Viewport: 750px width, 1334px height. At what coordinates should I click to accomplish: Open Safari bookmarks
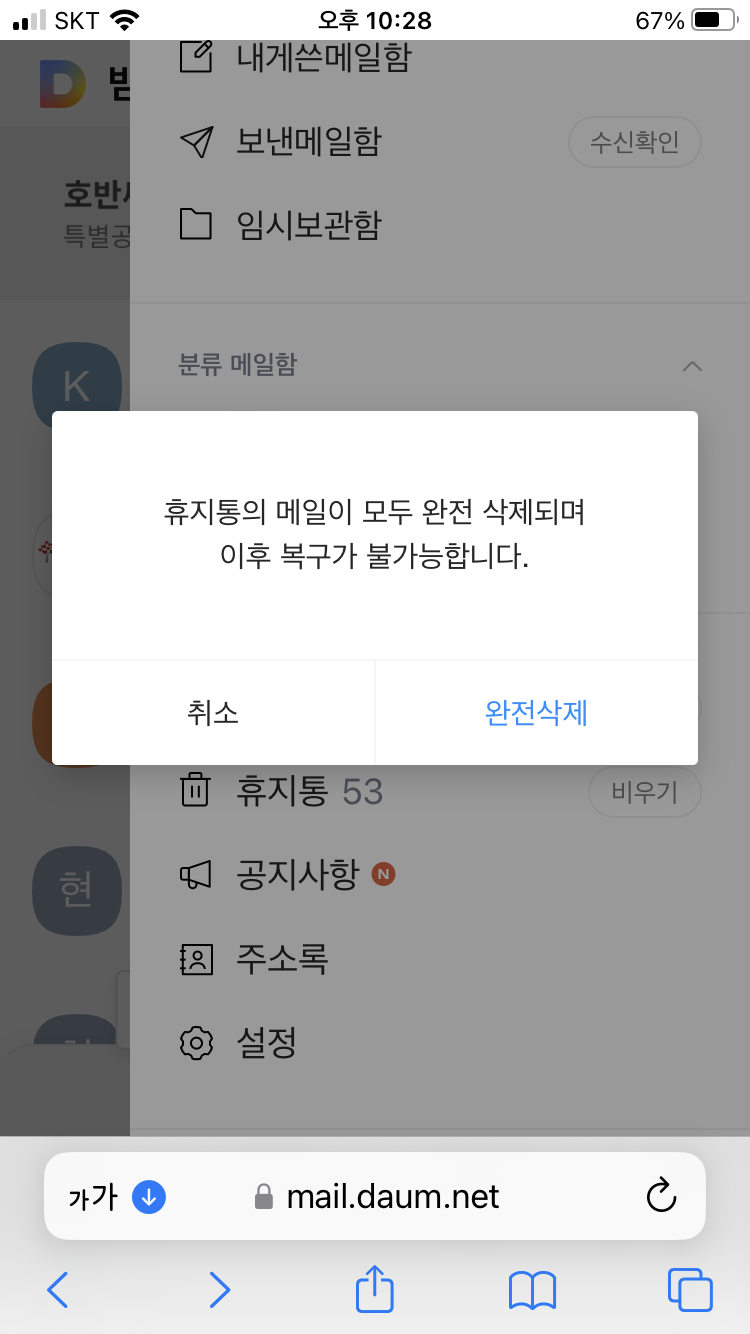[532, 1290]
